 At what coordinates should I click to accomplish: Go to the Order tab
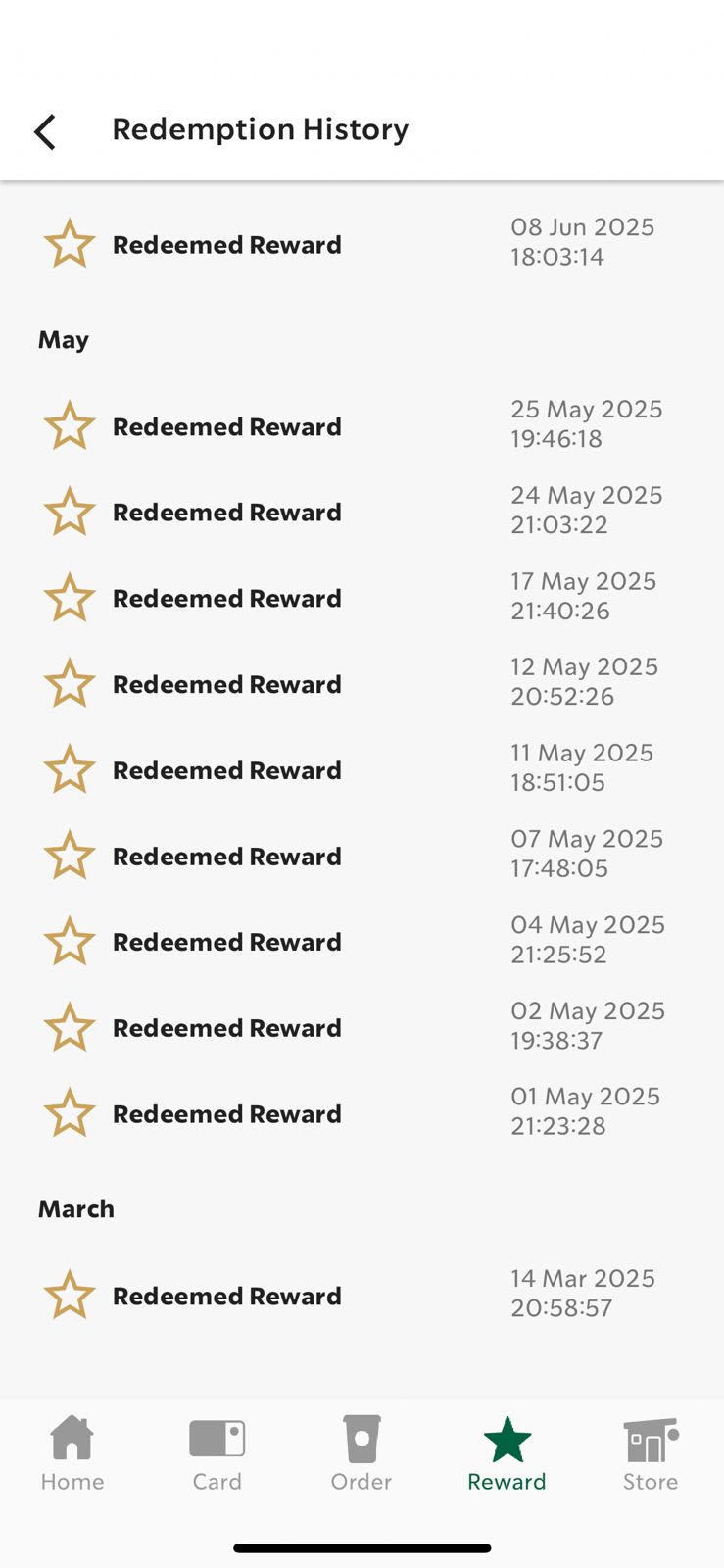point(362,1453)
